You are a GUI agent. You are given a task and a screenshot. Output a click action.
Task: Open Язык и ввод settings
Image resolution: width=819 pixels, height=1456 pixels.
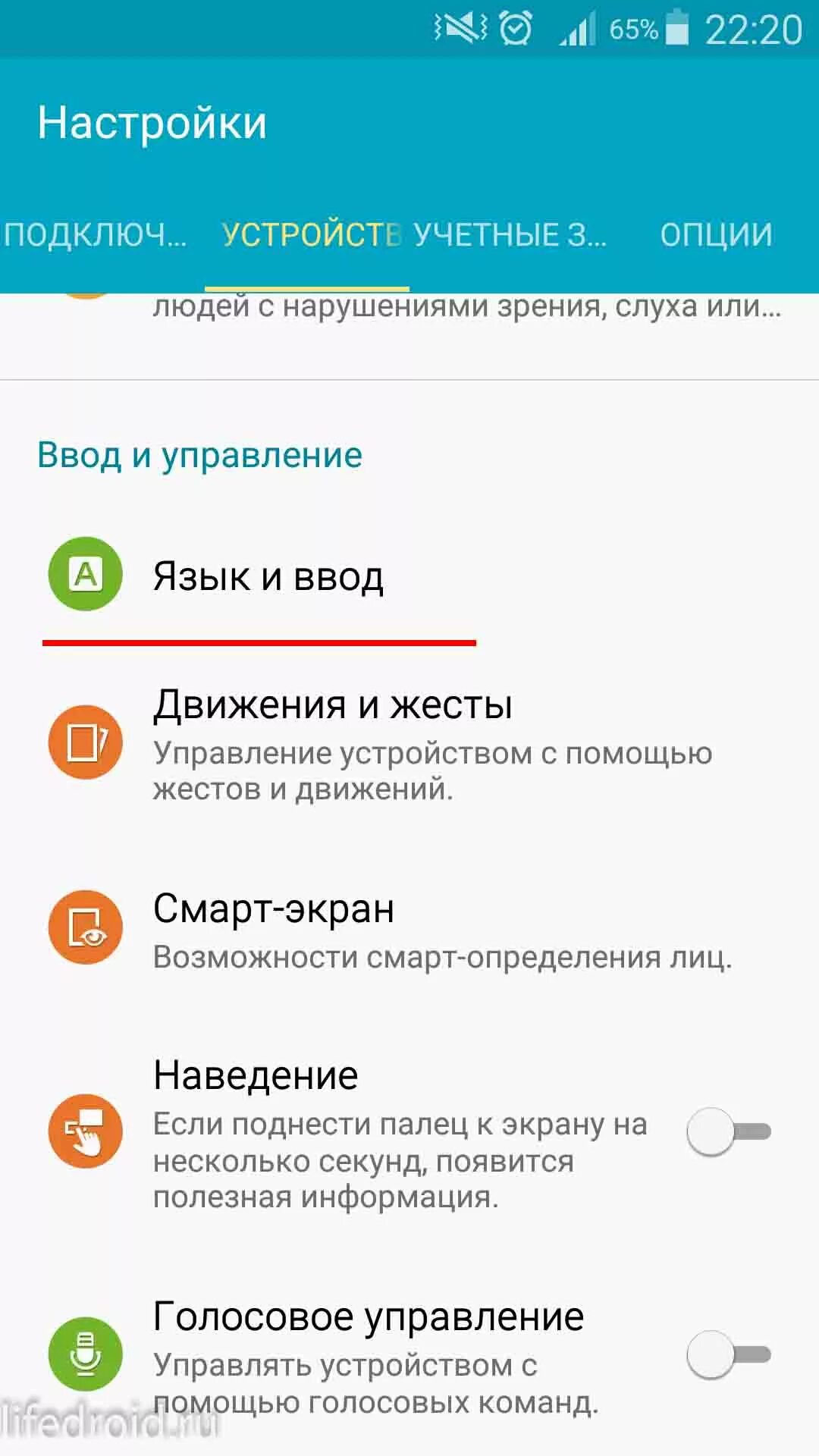coord(409,576)
